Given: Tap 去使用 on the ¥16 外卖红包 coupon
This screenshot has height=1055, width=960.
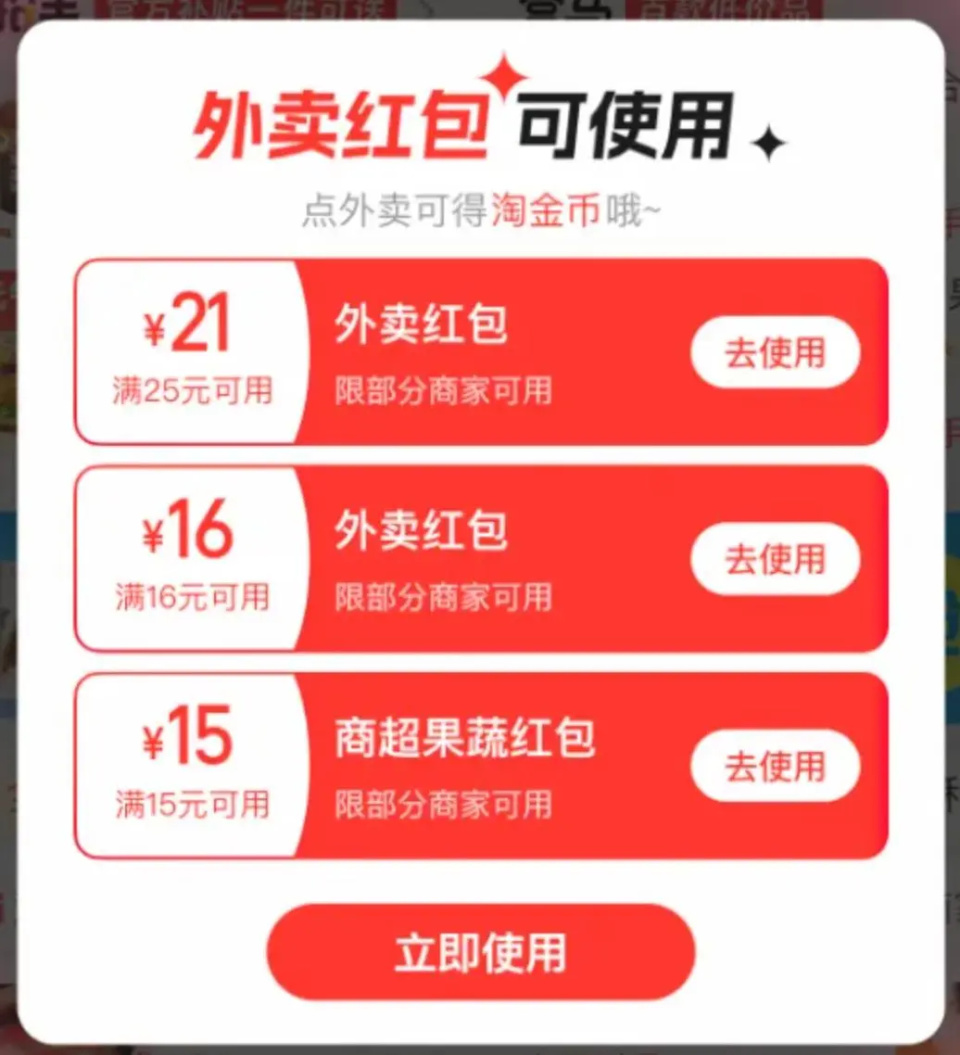Looking at the screenshot, I should [x=777, y=560].
